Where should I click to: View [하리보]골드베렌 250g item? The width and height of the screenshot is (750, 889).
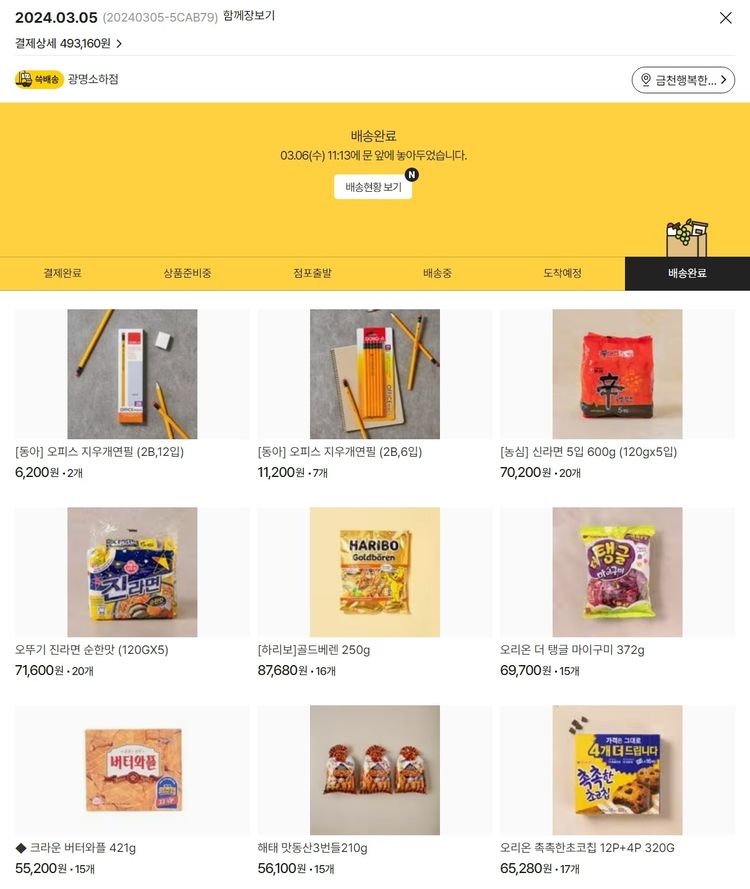click(374, 572)
